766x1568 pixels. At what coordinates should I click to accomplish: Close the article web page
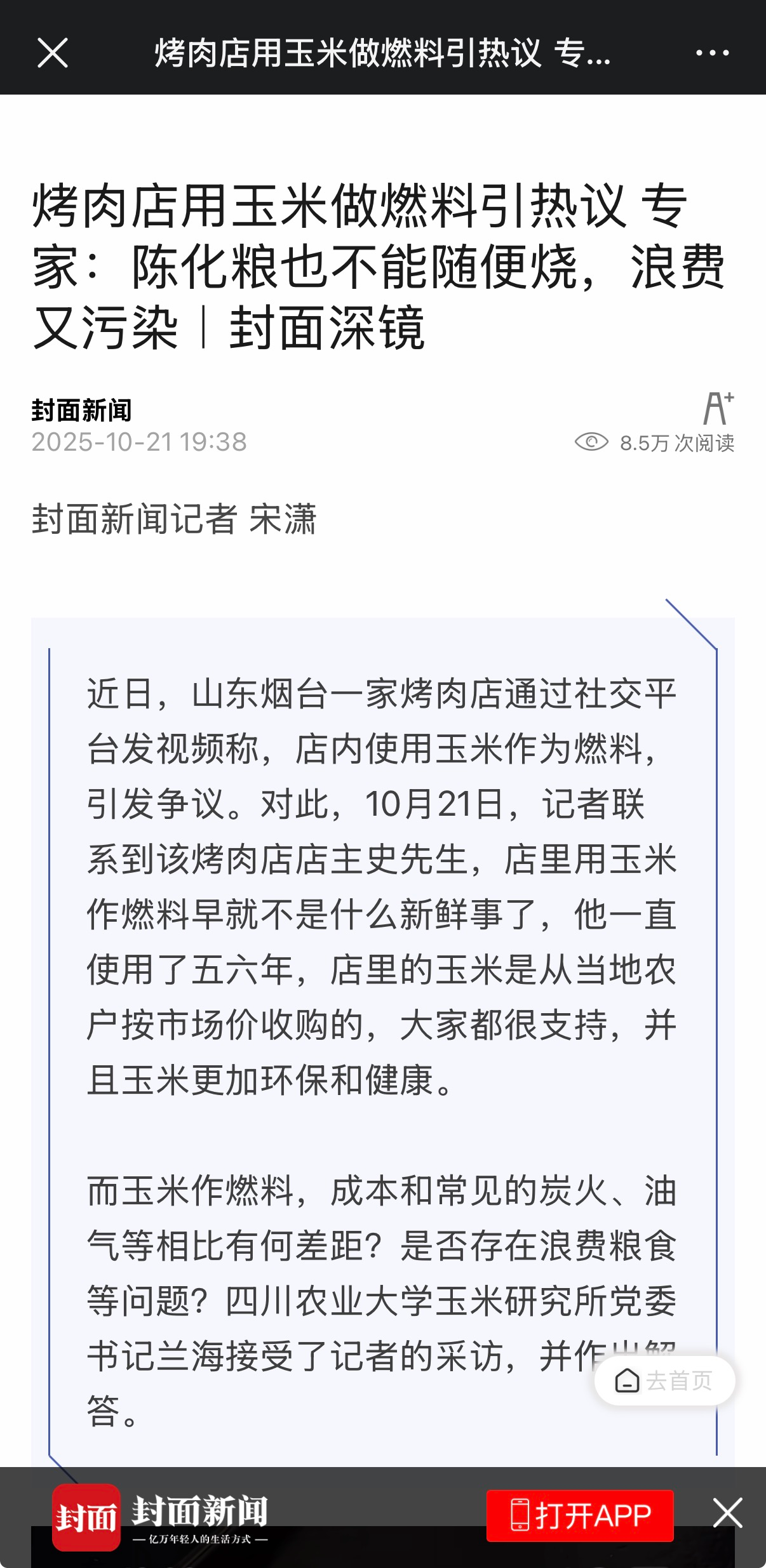pos(52,53)
